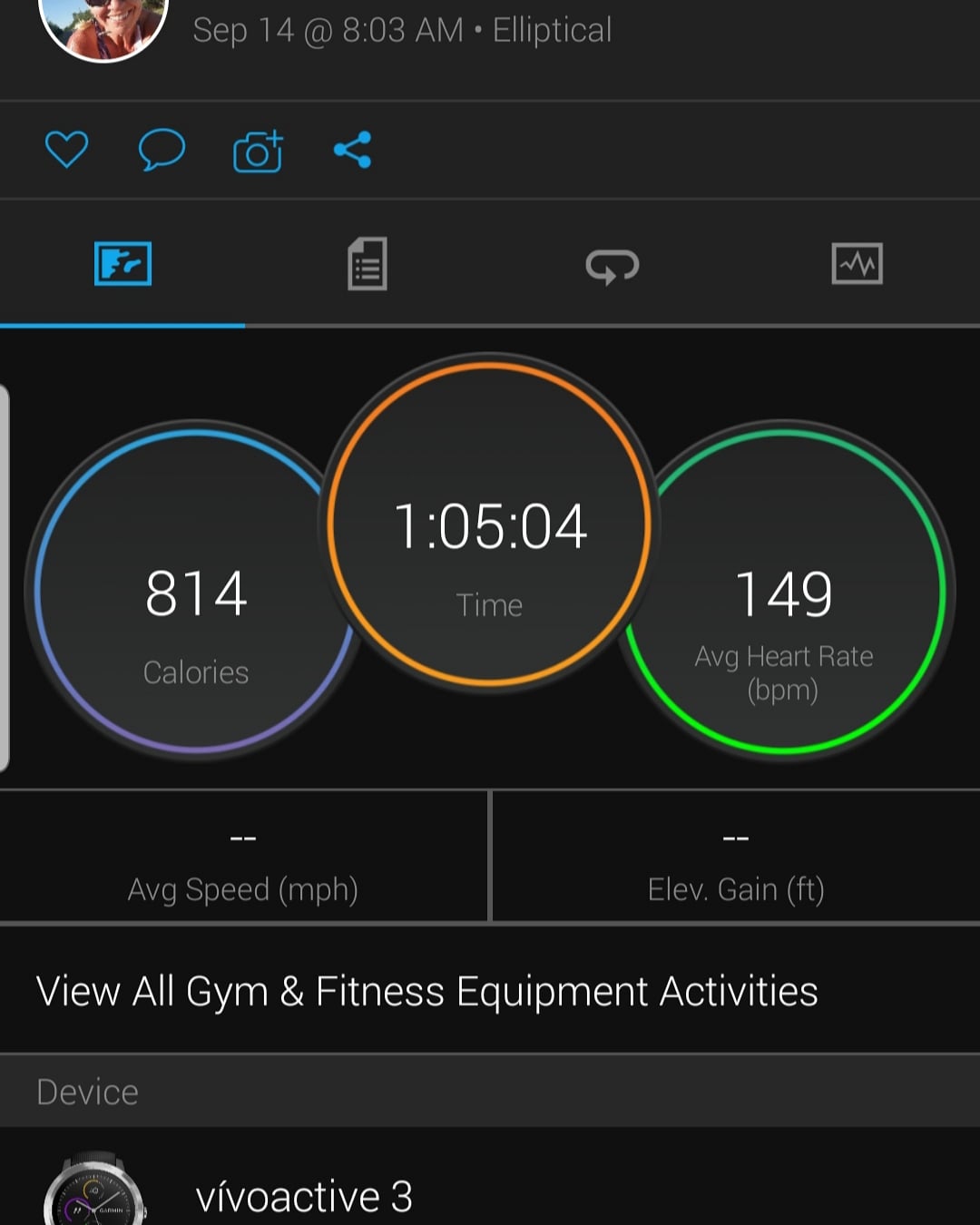This screenshot has height=1225, width=980.
Task: Switch to the overview stats tab
Action: click(122, 264)
